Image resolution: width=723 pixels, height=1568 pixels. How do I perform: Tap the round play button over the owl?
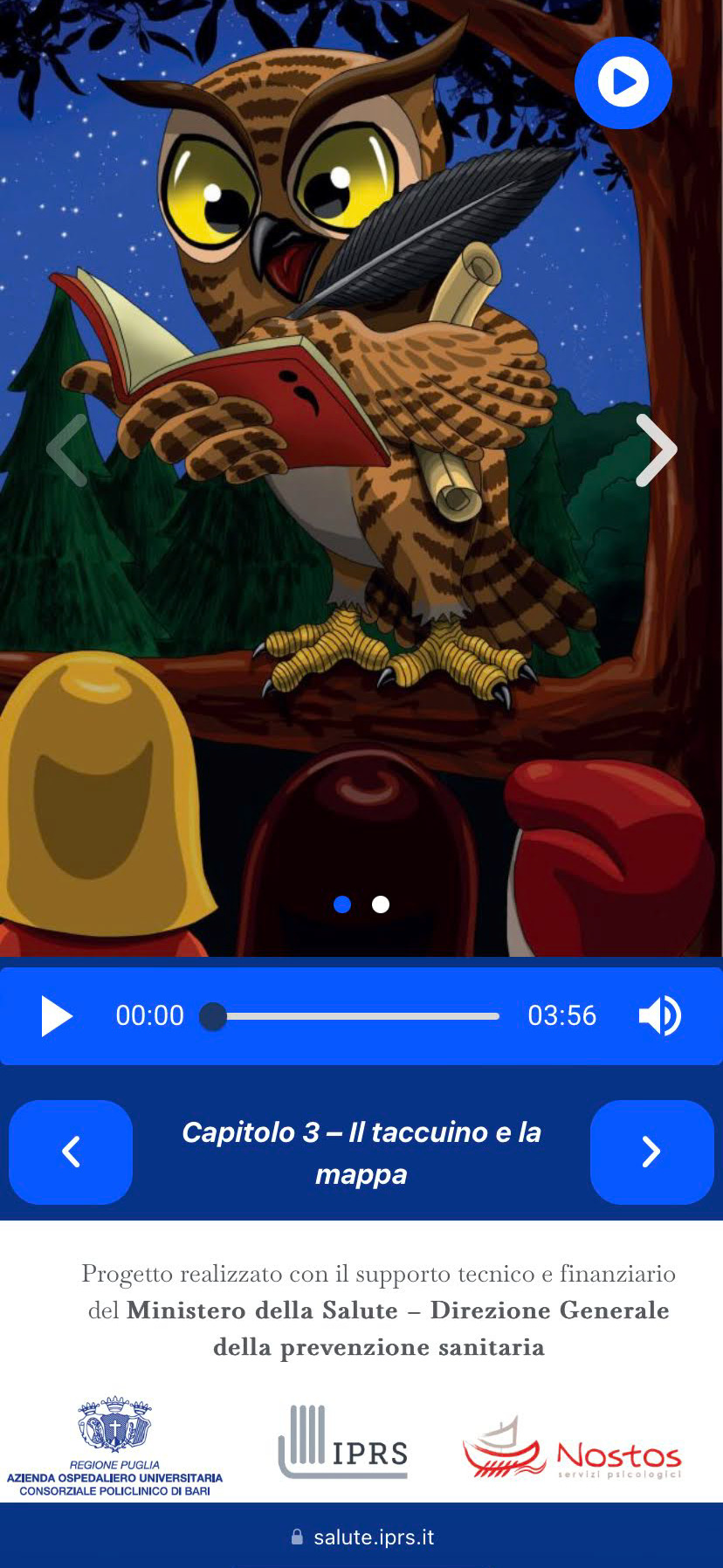click(x=623, y=82)
